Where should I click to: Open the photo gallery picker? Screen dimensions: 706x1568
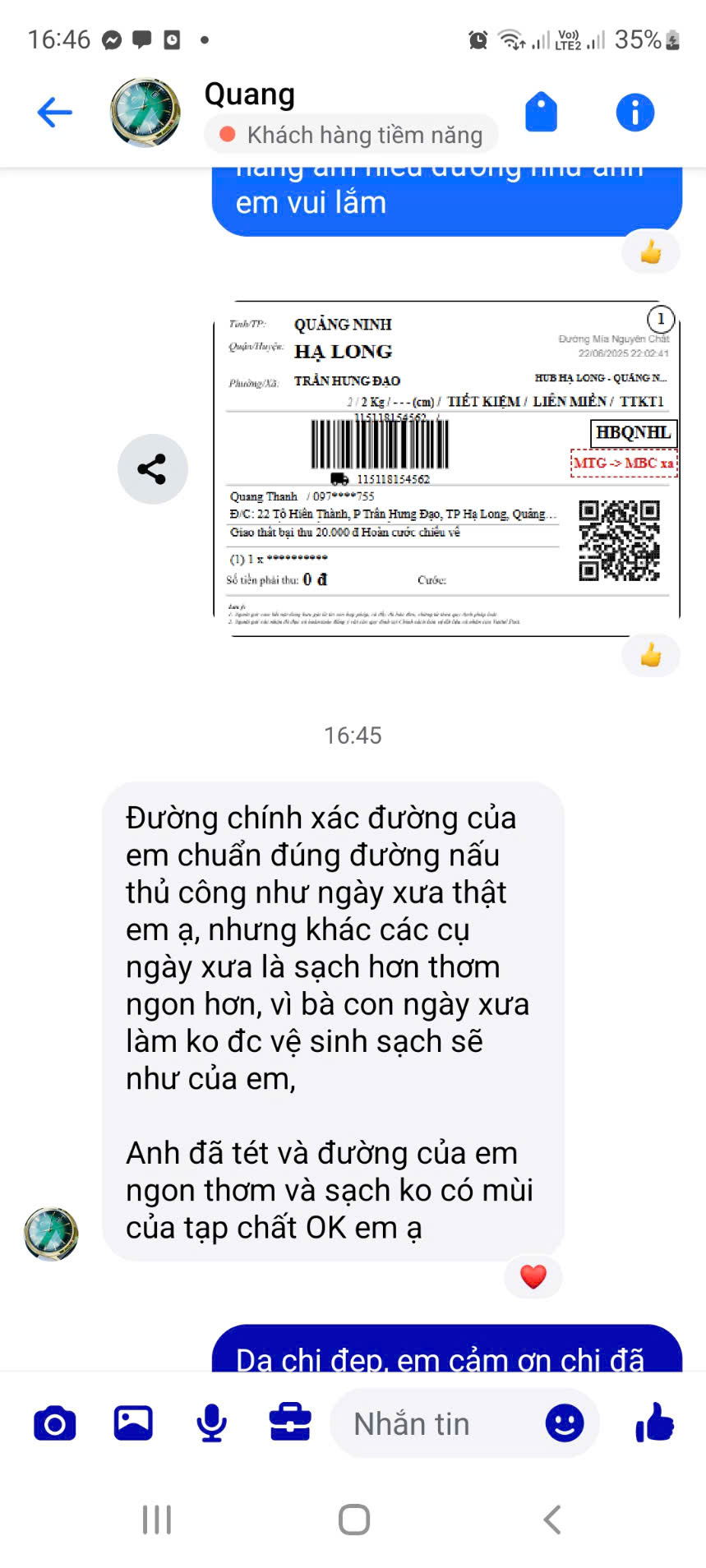click(133, 1423)
